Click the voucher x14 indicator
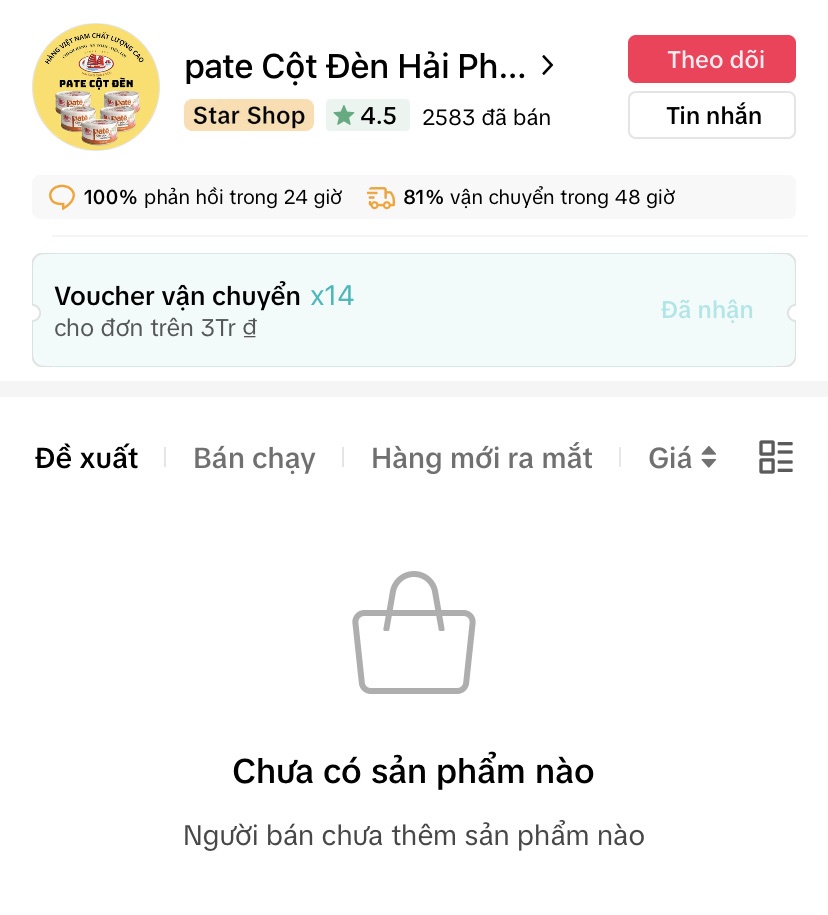Screen dimensions: 828x915 click(x=331, y=296)
